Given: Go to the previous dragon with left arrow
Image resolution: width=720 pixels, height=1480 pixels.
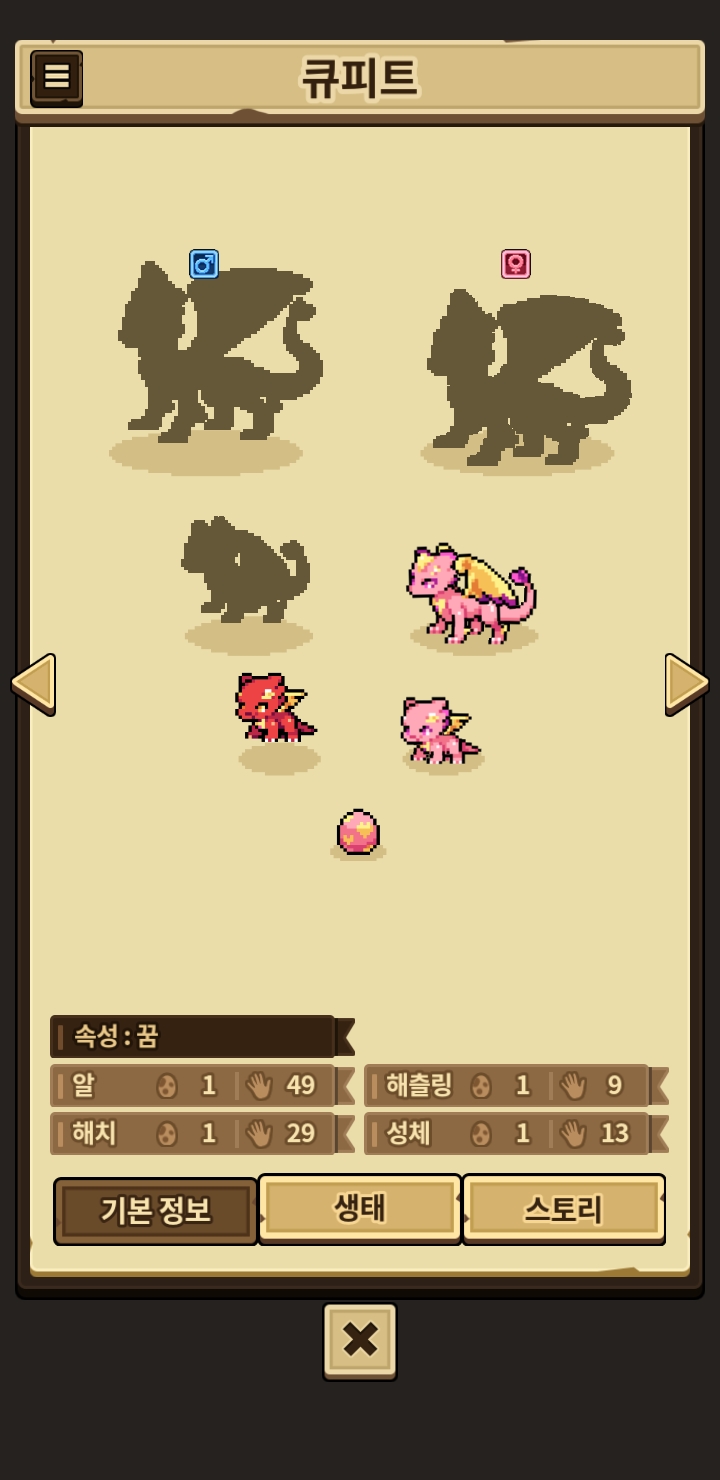Looking at the screenshot, I should tap(33, 684).
